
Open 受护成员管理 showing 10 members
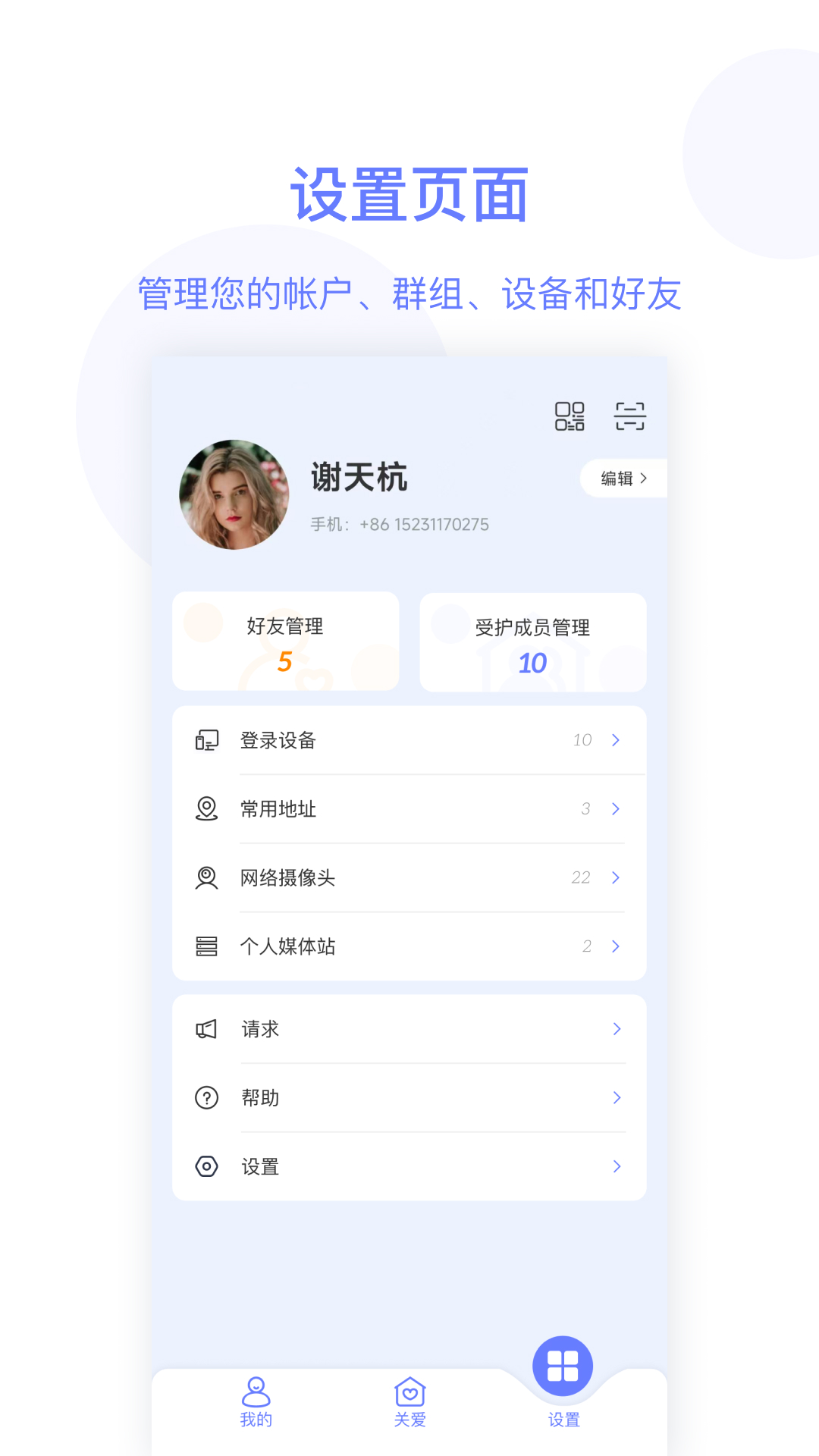[533, 641]
